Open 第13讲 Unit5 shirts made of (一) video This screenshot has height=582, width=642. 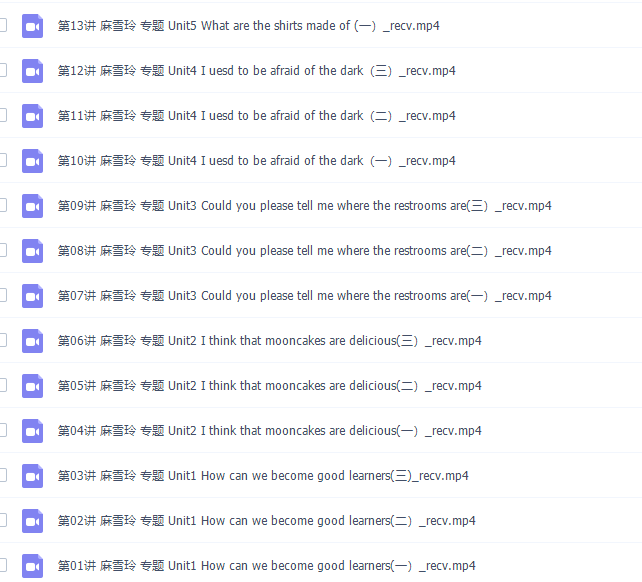pos(248,26)
